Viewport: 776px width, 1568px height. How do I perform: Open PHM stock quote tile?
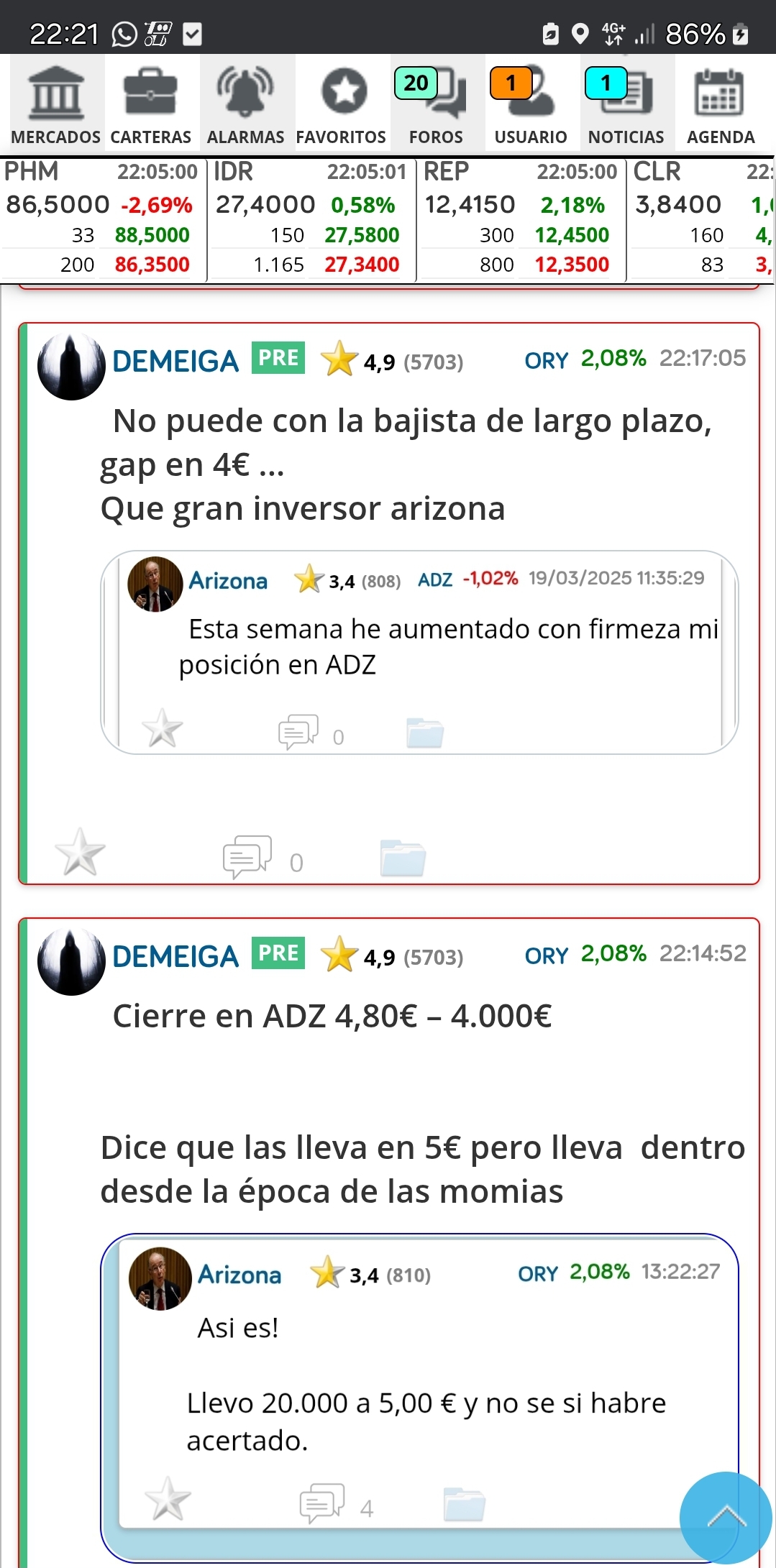coord(103,219)
